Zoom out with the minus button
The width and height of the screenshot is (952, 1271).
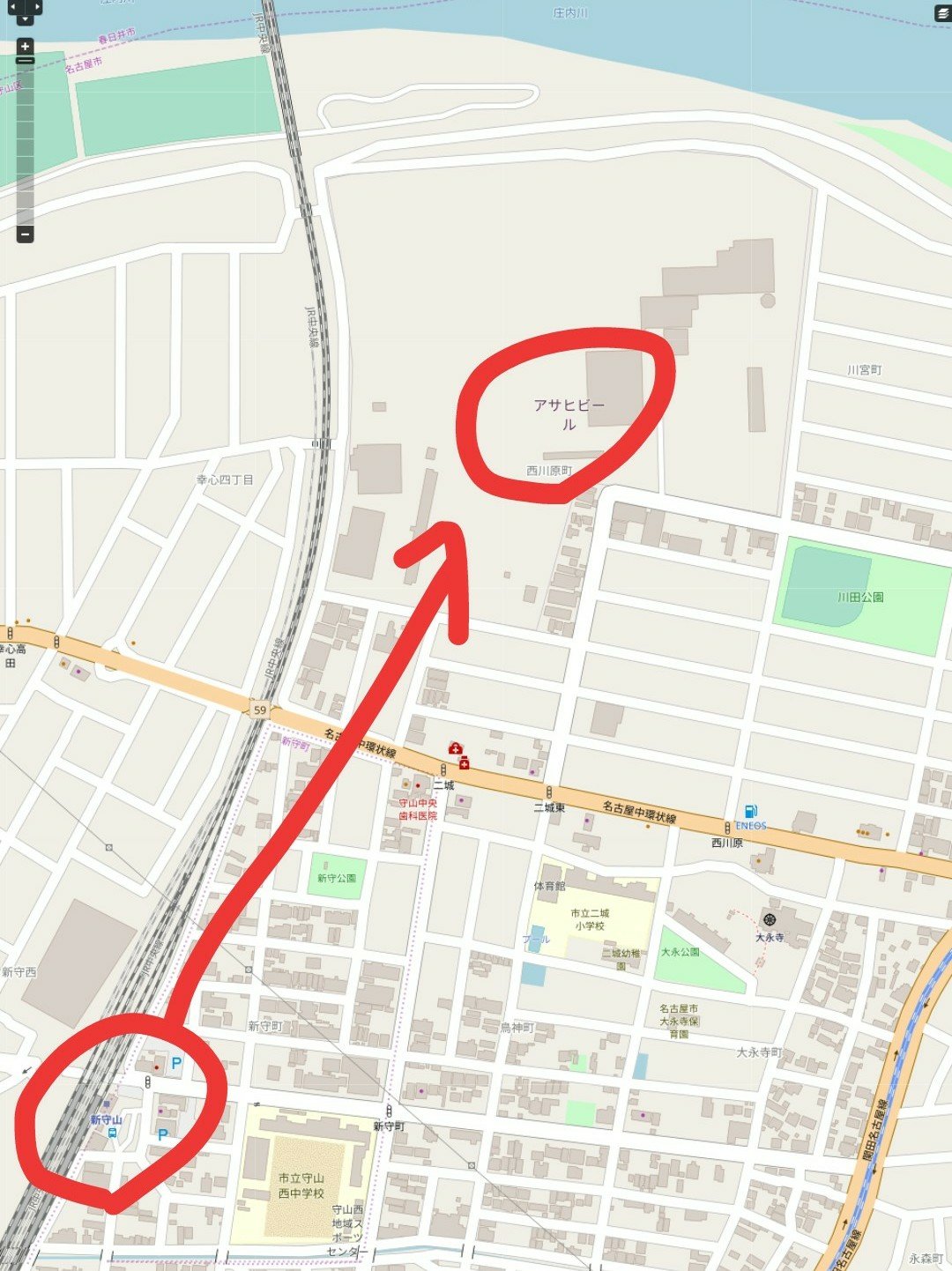pyautogui.click(x=25, y=234)
